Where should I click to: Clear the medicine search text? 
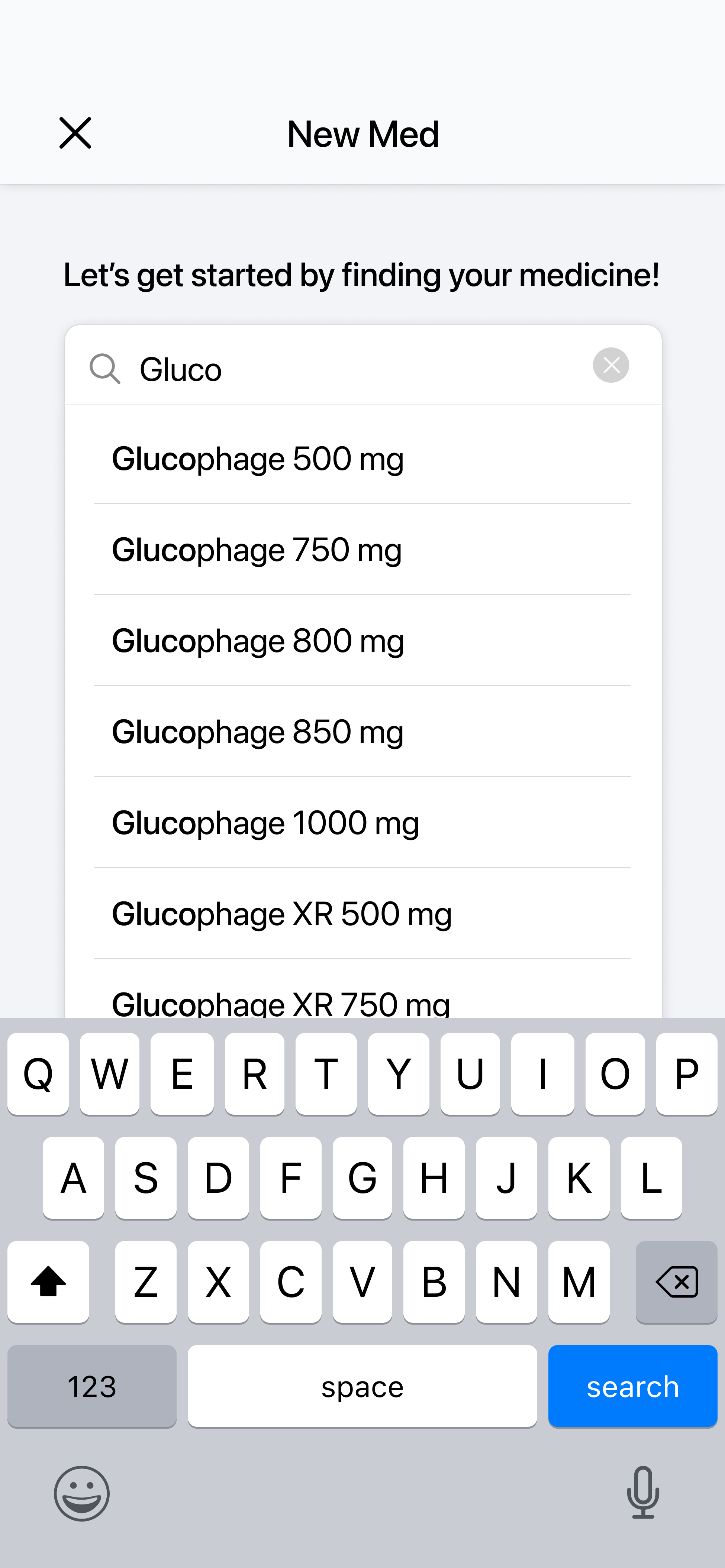[x=610, y=365]
